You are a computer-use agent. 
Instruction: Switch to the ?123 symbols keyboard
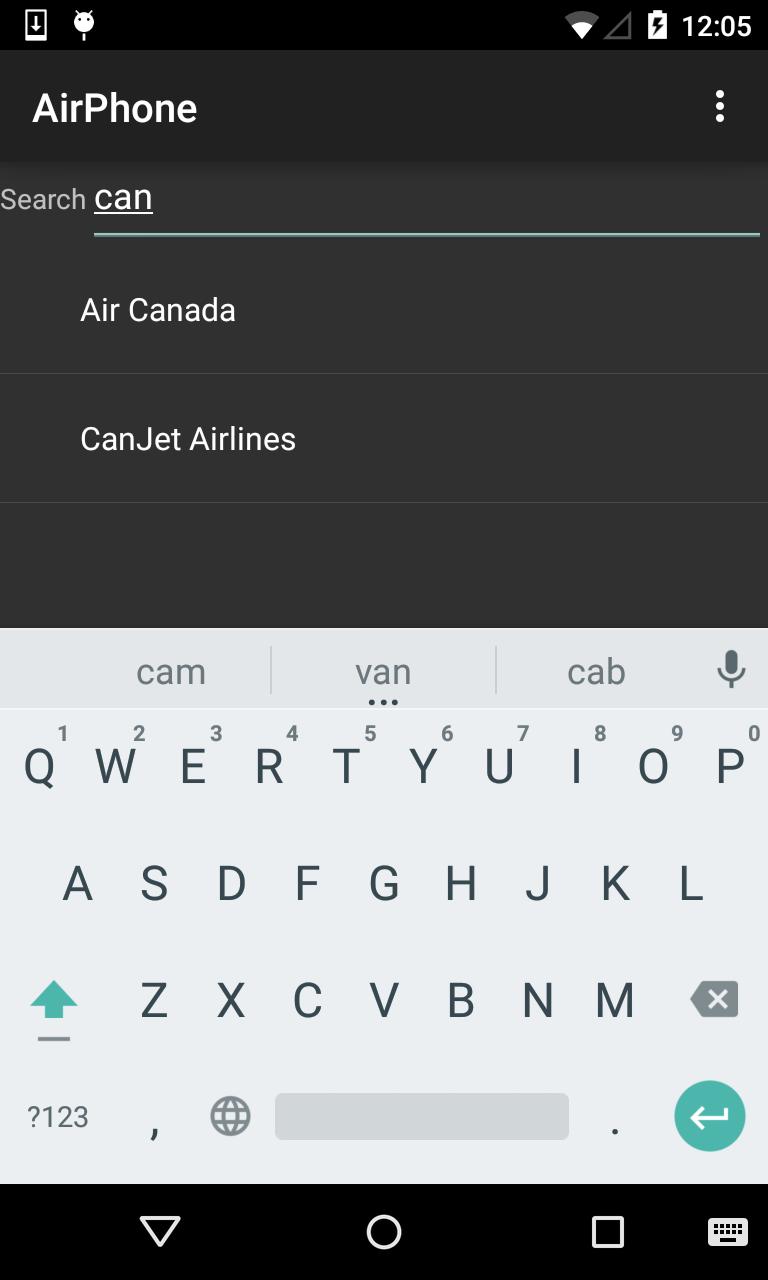point(58,1117)
